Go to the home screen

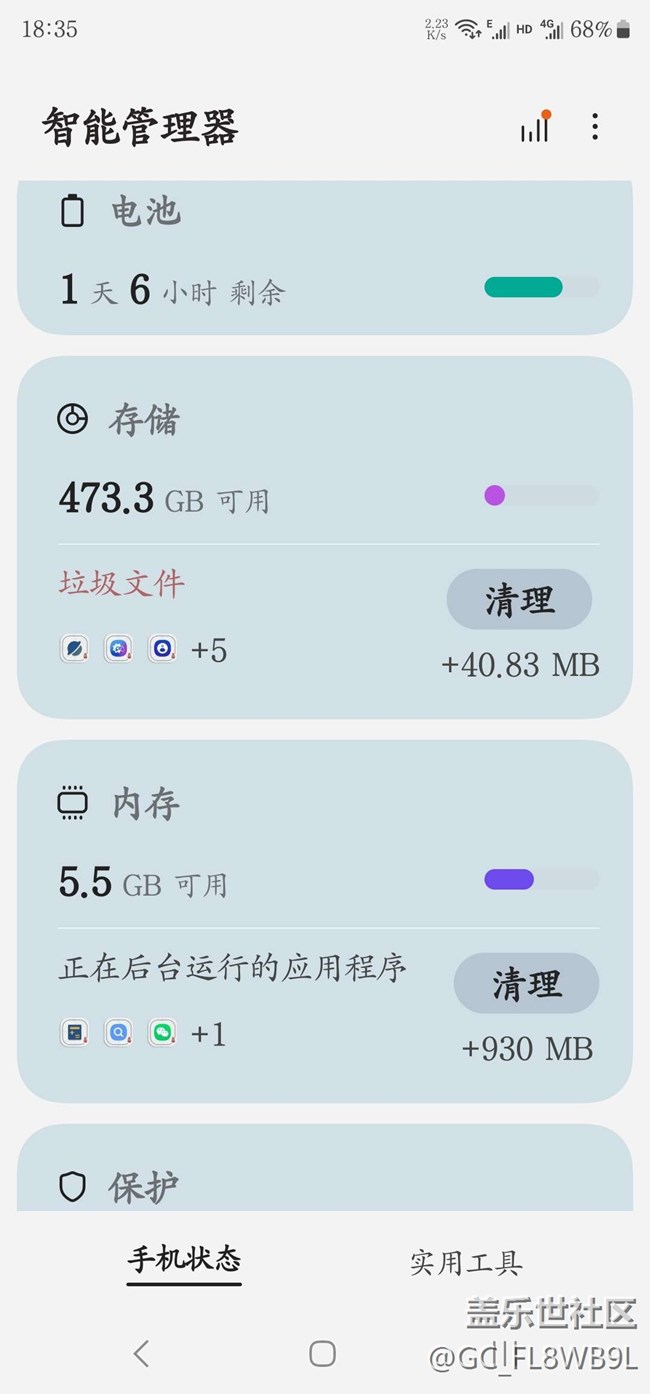[x=322, y=1353]
